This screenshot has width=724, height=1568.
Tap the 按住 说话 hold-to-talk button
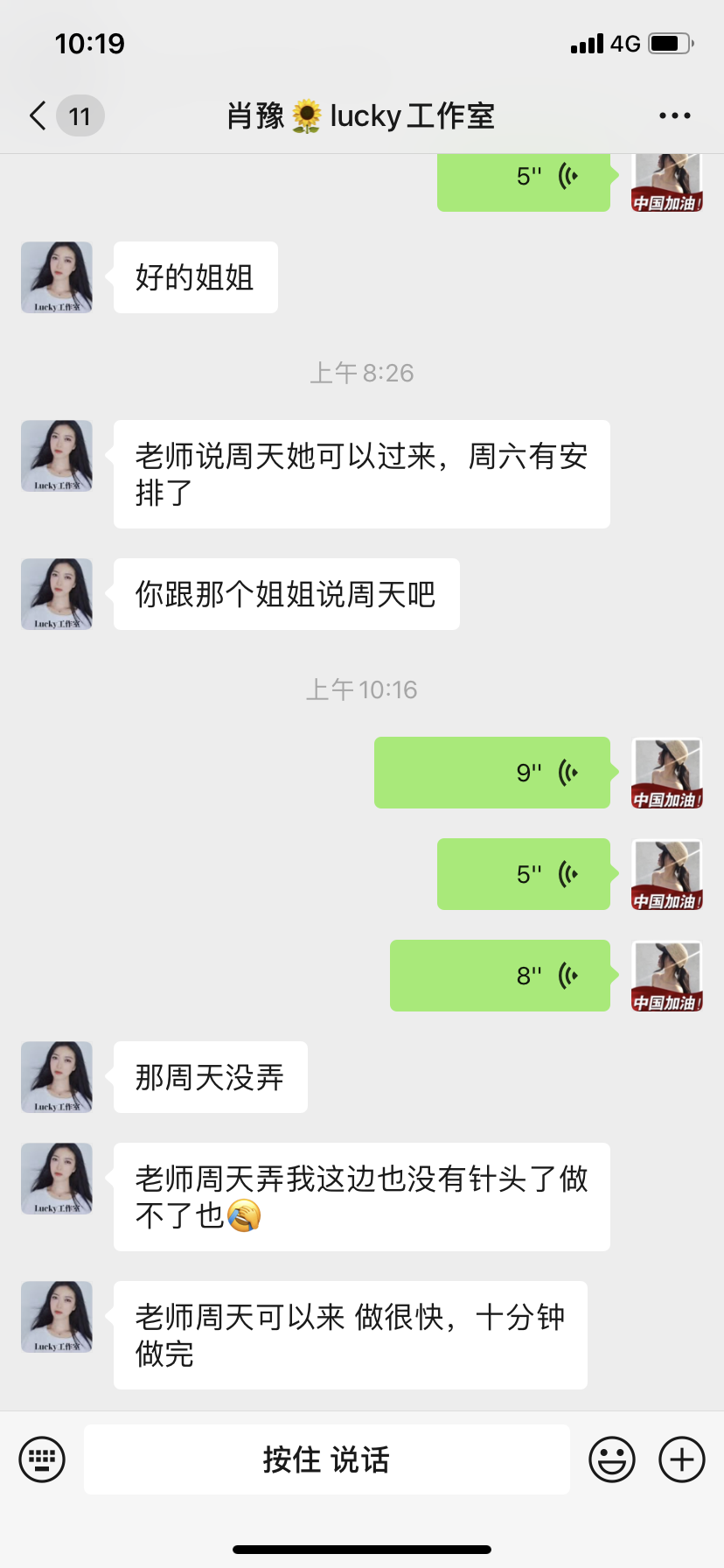pos(327,1459)
